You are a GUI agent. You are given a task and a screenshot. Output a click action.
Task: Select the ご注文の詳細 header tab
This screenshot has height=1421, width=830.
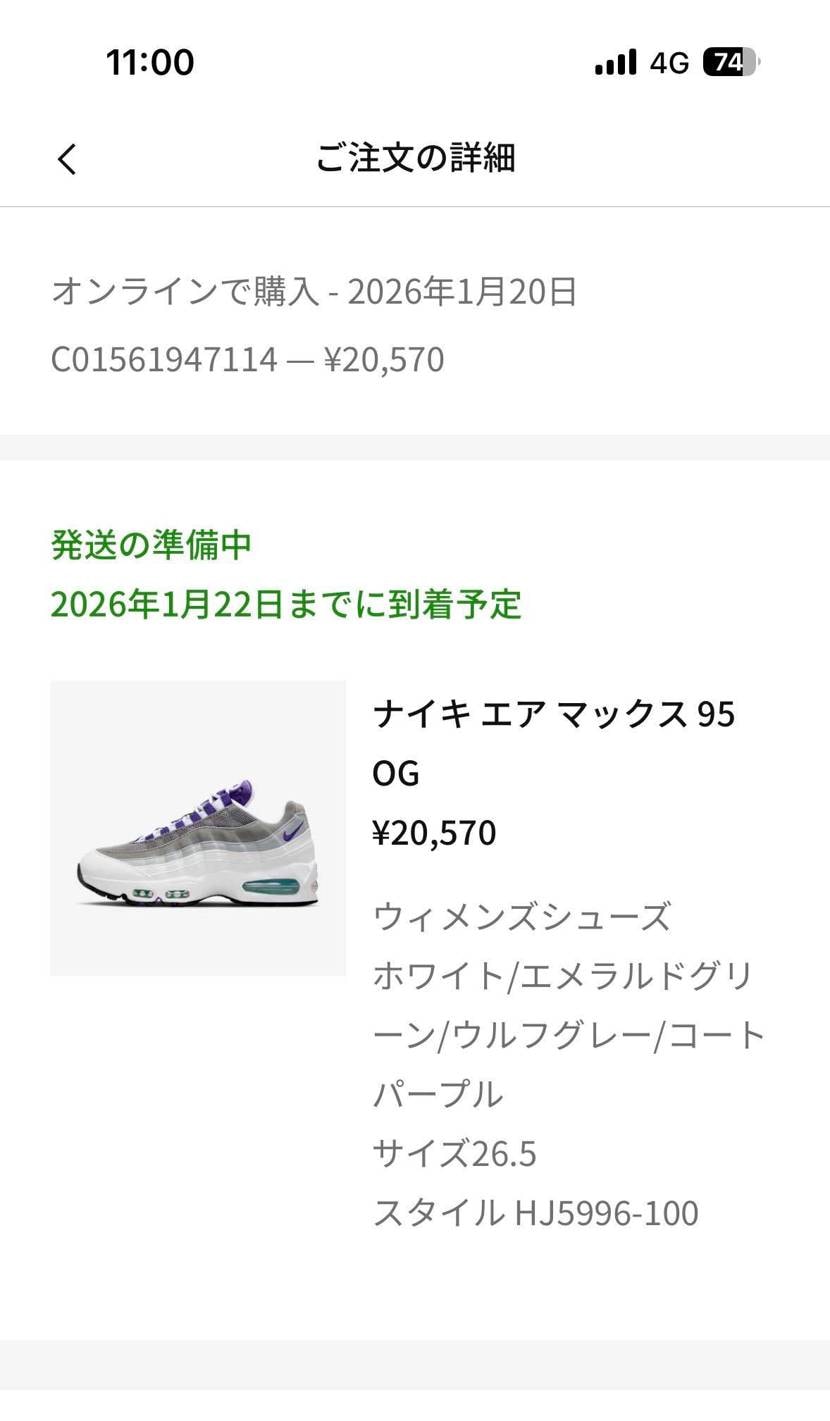(x=415, y=156)
